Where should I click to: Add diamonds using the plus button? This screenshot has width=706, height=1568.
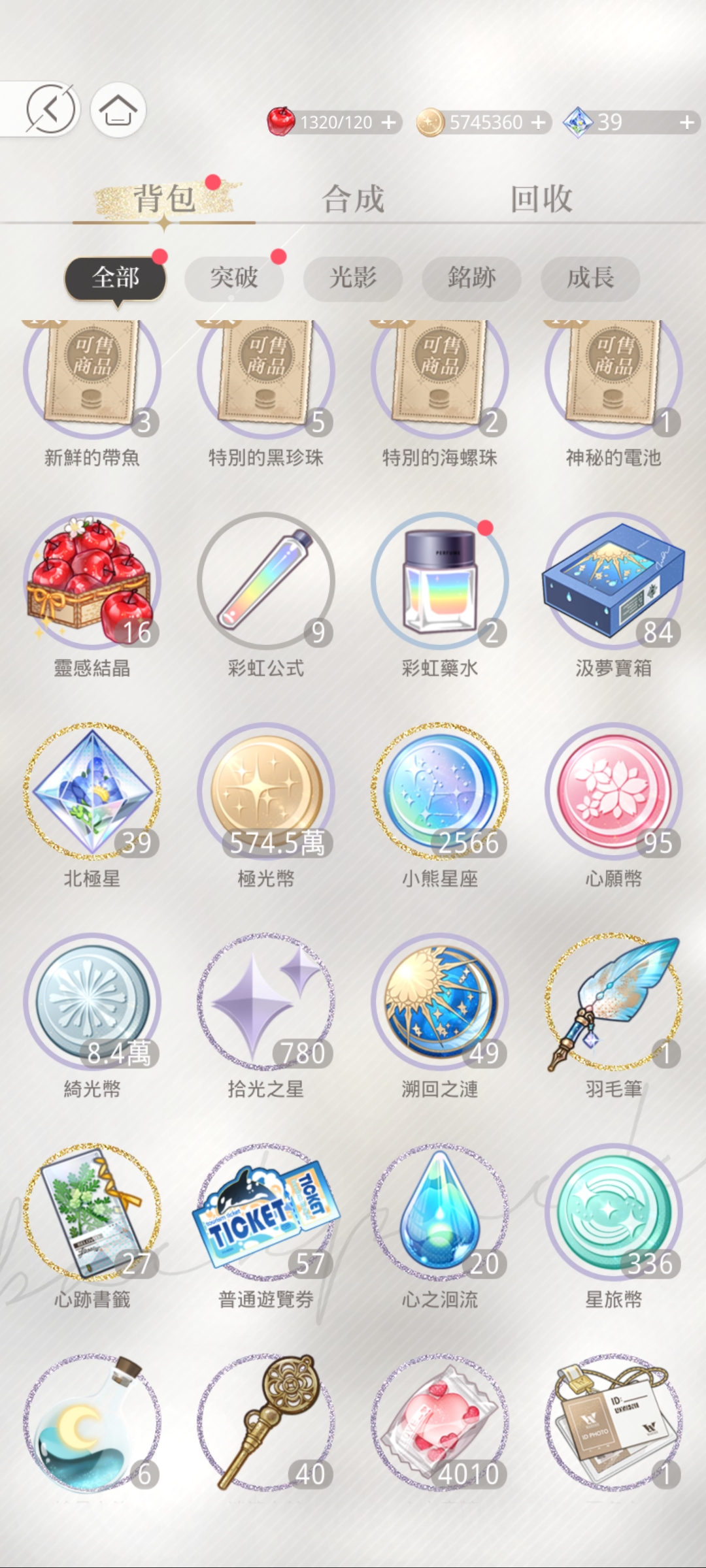(686, 122)
